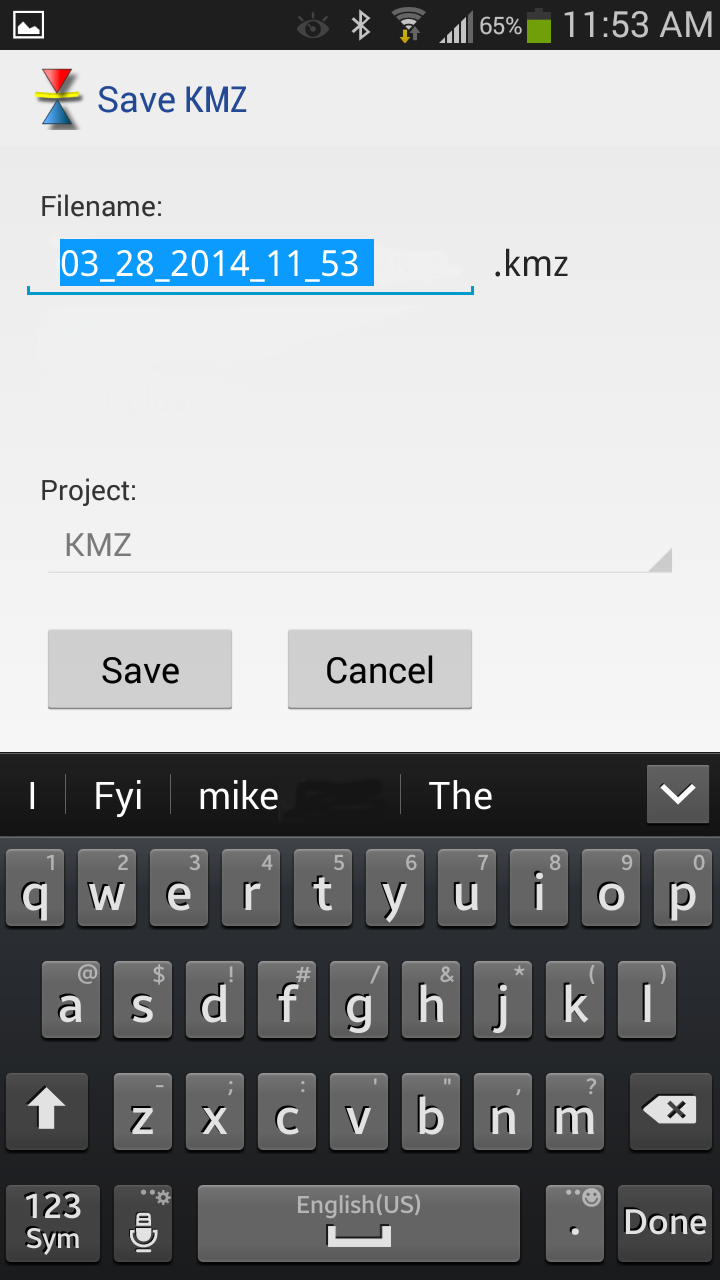This screenshot has height=1280, width=720.
Task: Activate voice input microphone key
Action: pyautogui.click(x=143, y=1222)
